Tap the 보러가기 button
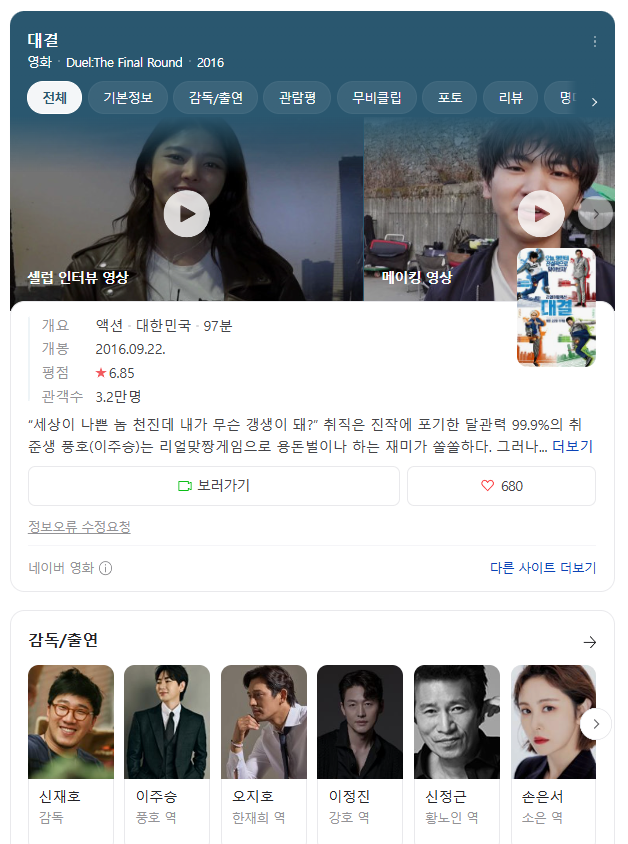This screenshot has width=628, height=844. pos(214,486)
